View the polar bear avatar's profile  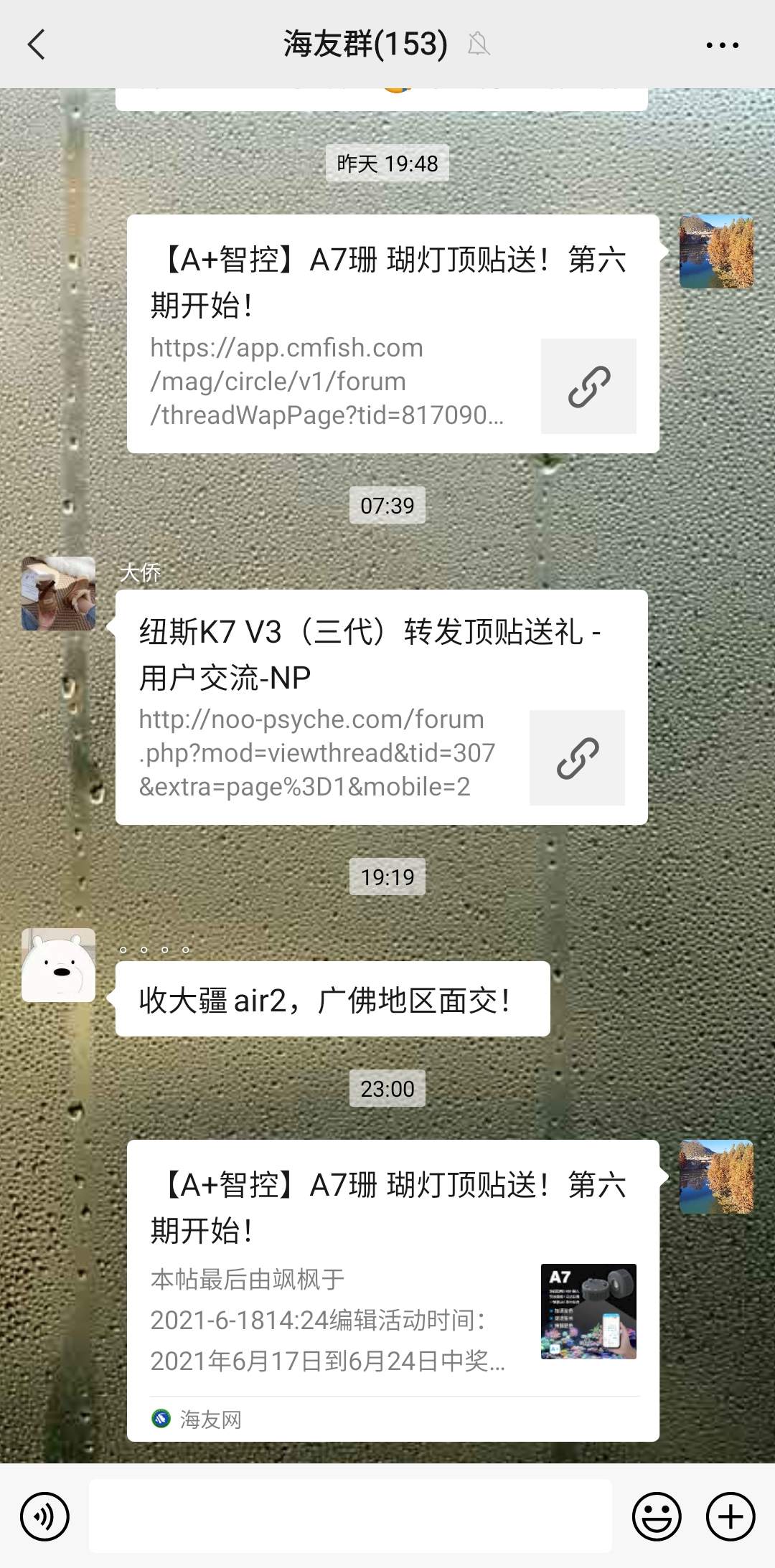click(58, 965)
